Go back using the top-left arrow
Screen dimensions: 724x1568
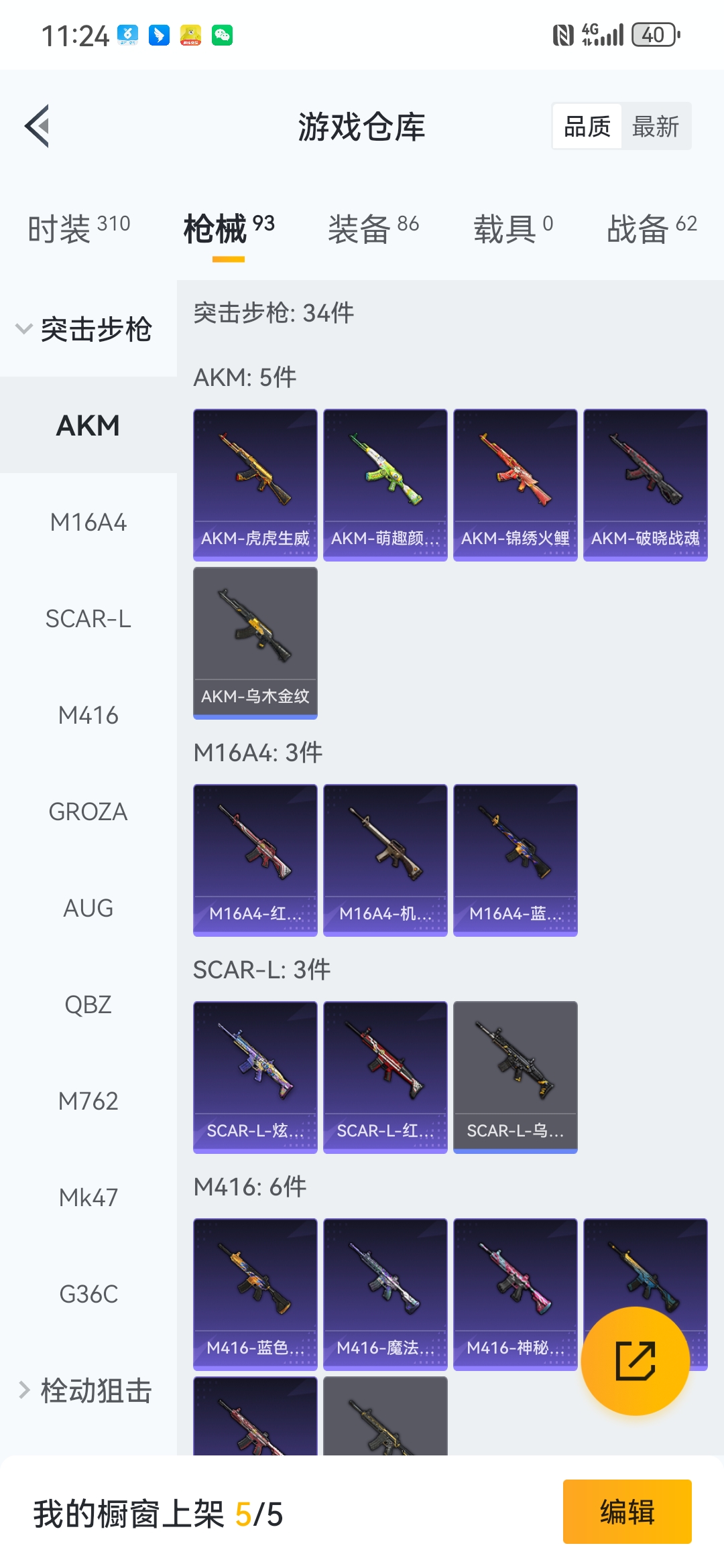point(38,126)
